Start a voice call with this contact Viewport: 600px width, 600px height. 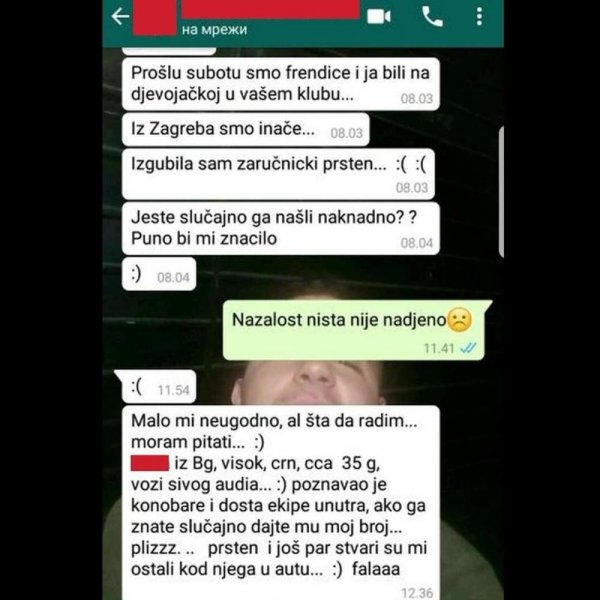432,16
